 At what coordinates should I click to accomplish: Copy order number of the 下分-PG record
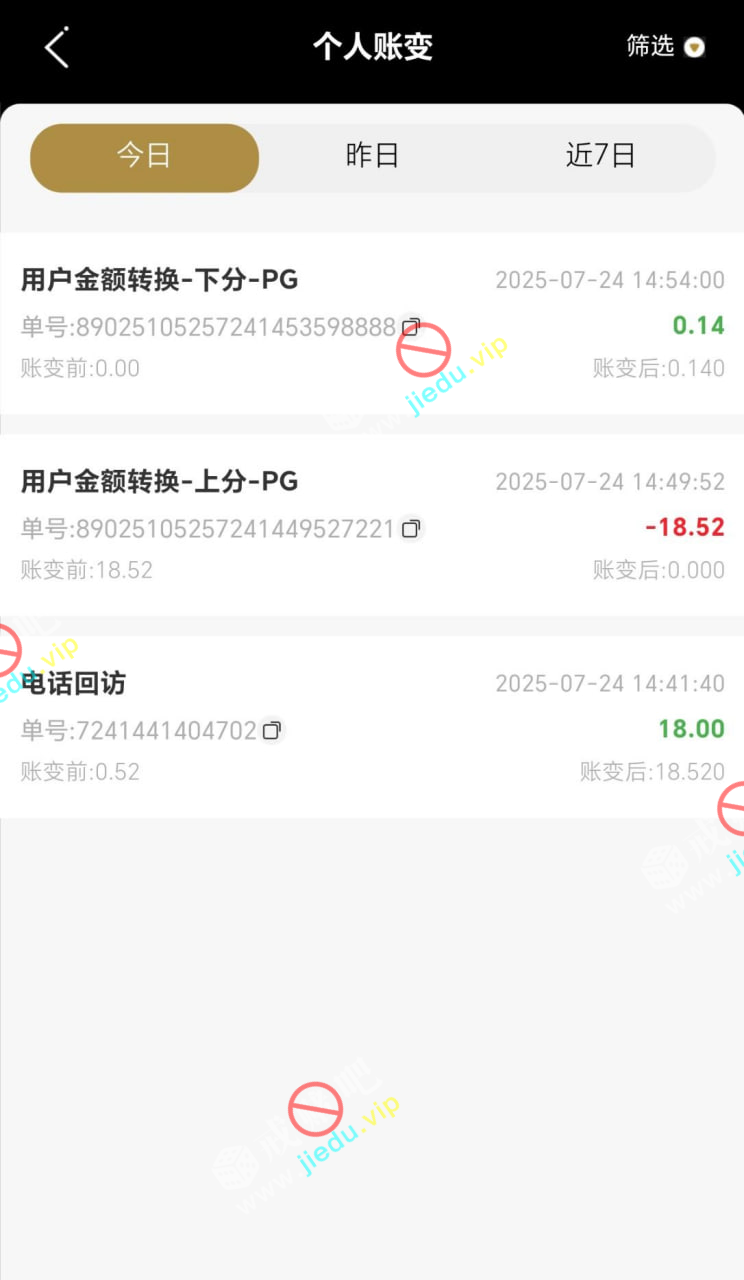[410, 327]
